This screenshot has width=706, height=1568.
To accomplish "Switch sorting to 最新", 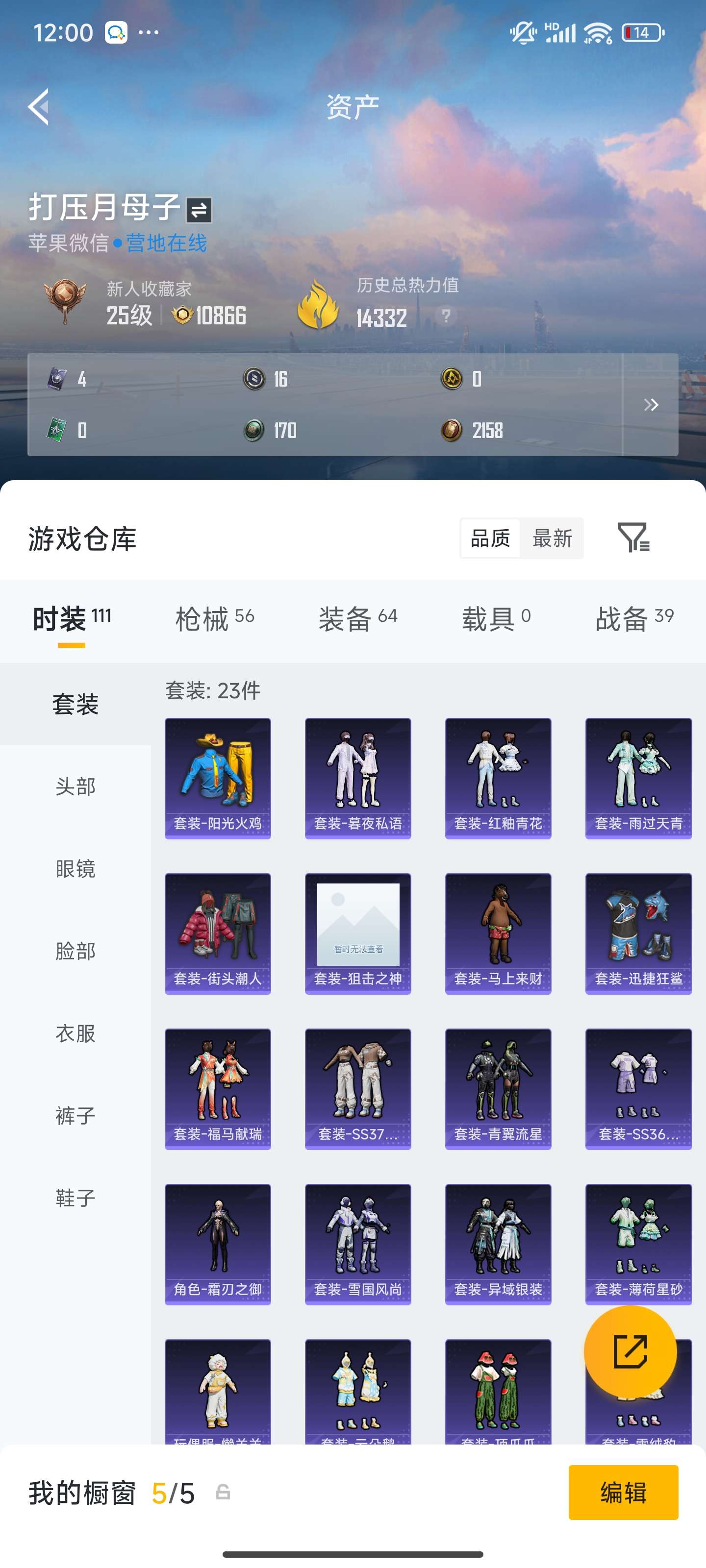I will [x=552, y=538].
